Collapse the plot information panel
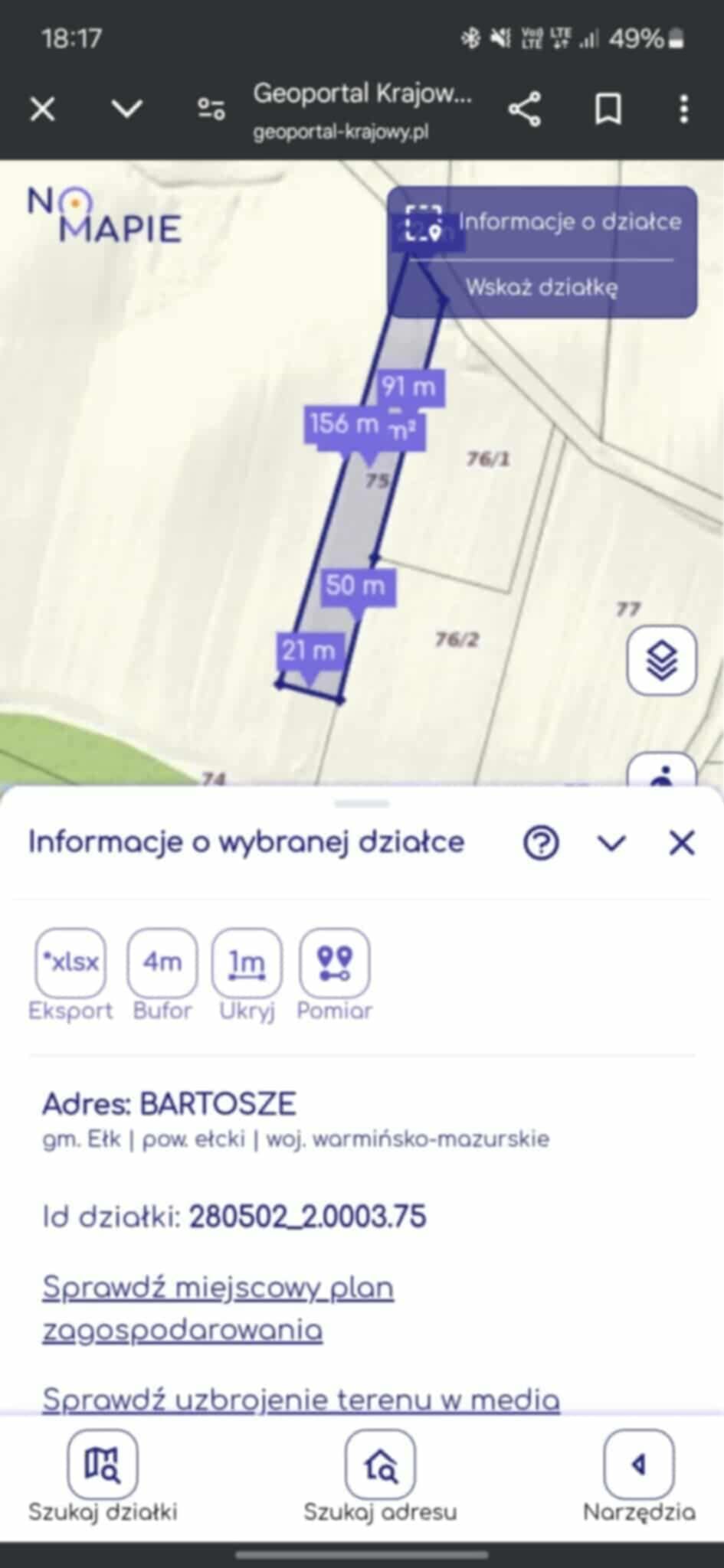Screen dimensions: 724x1568 (x=611, y=843)
